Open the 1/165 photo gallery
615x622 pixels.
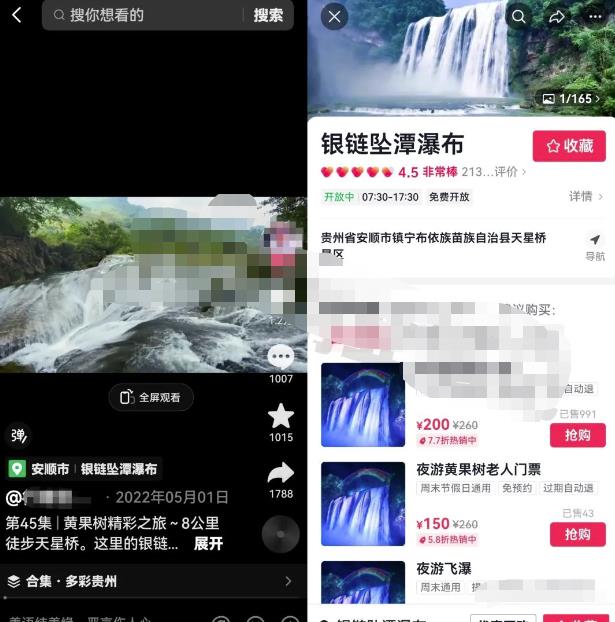(x=568, y=99)
